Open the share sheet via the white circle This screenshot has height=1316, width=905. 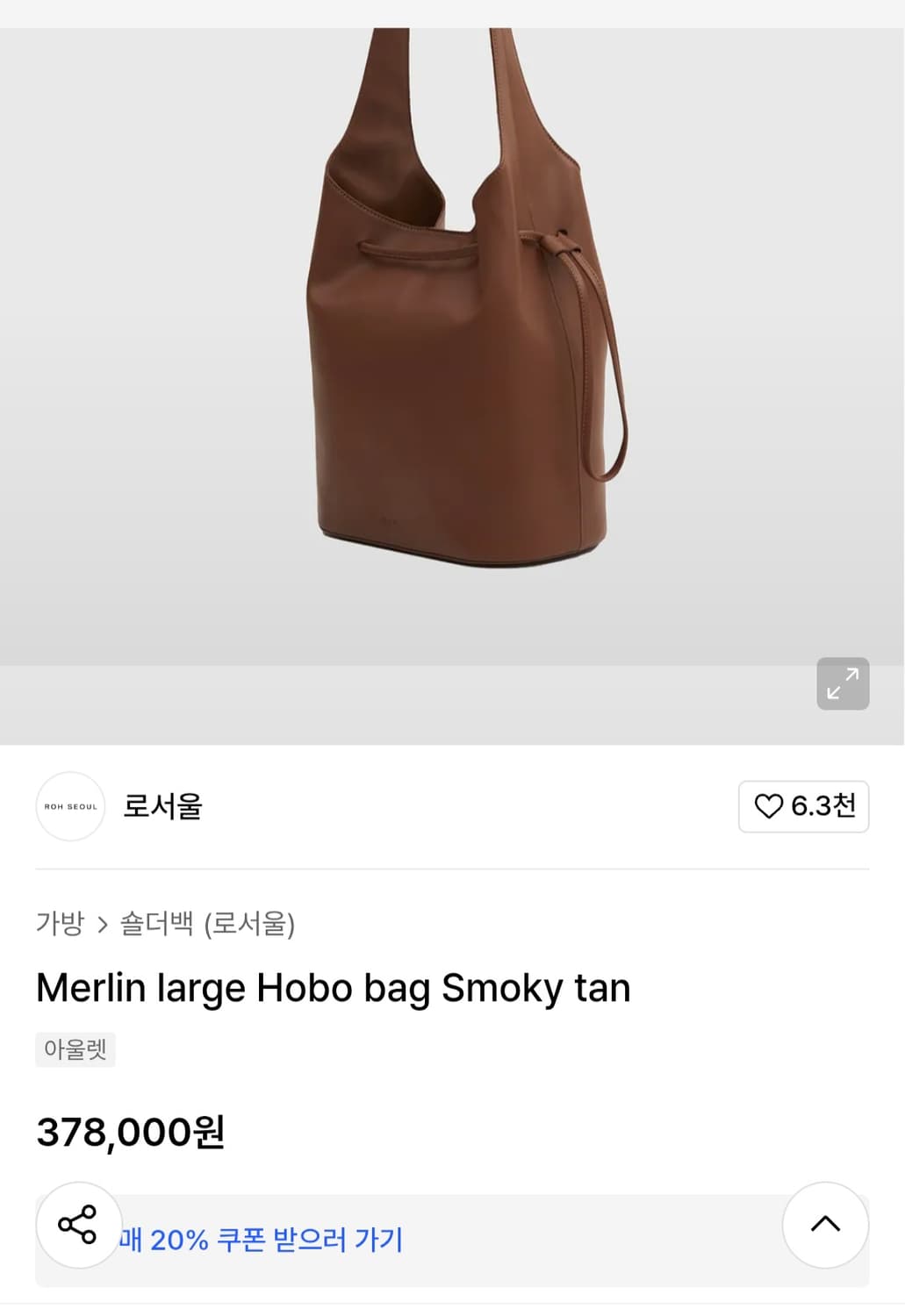pos(78,1225)
